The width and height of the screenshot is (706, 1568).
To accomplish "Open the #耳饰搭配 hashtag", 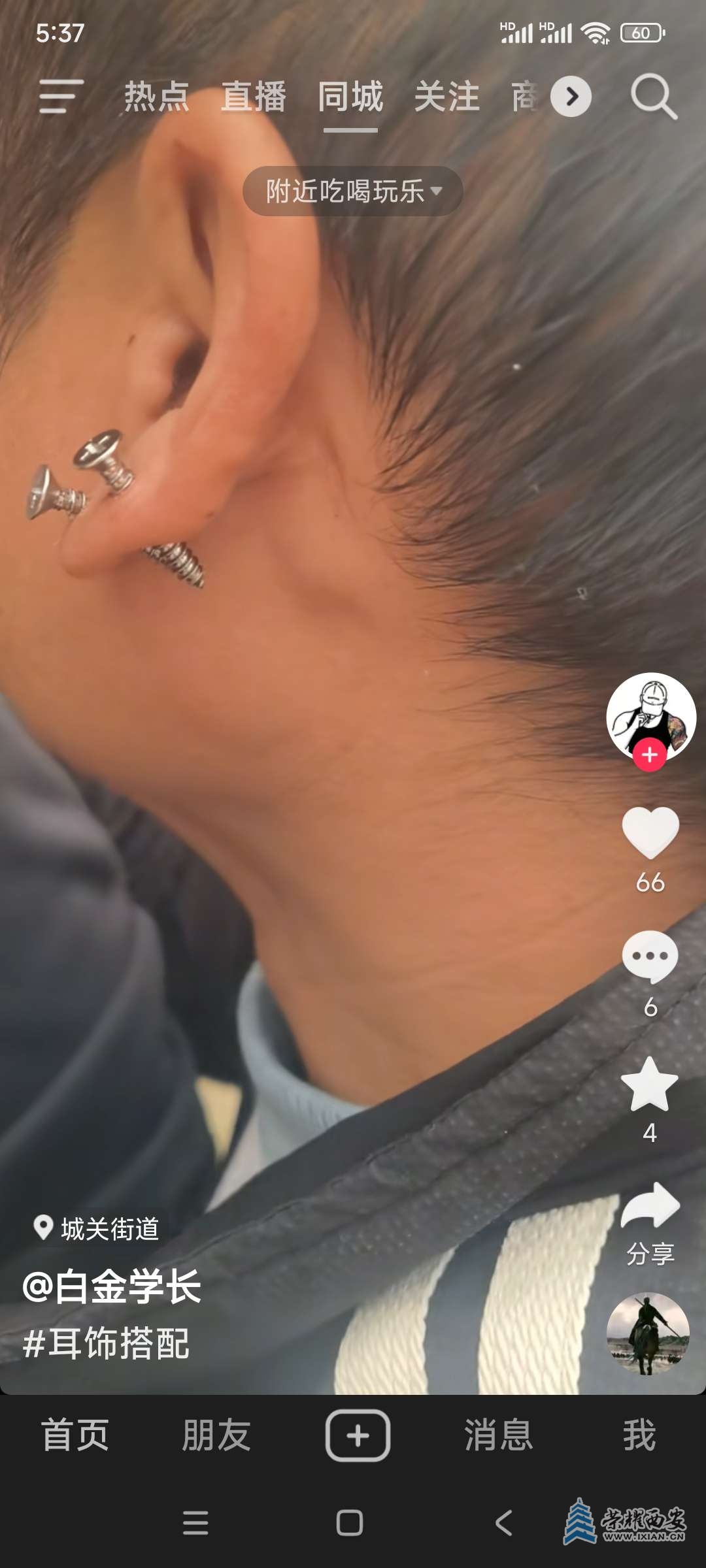I will (x=107, y=1343).
